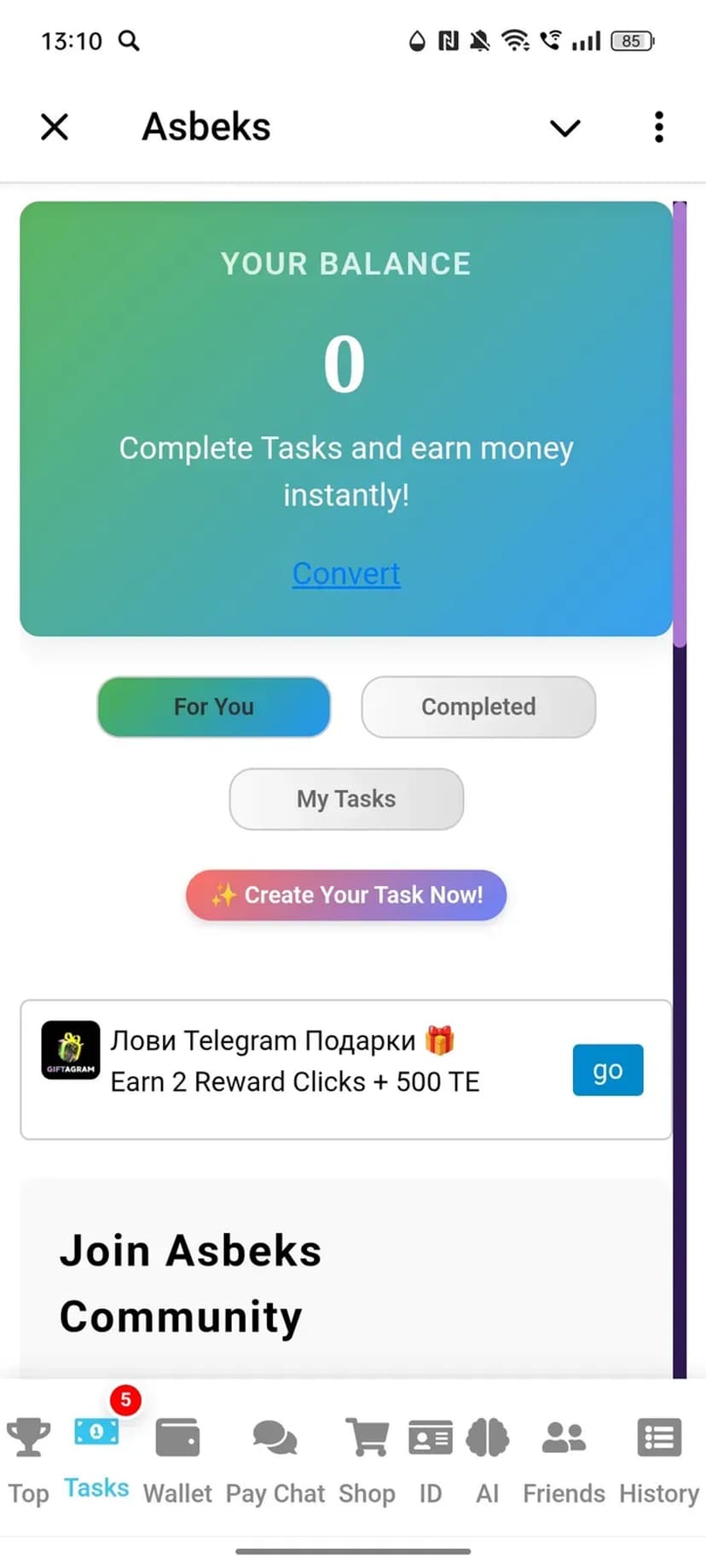Switch to the Shop tab
706x1568 pixels.
(367, 1458)
